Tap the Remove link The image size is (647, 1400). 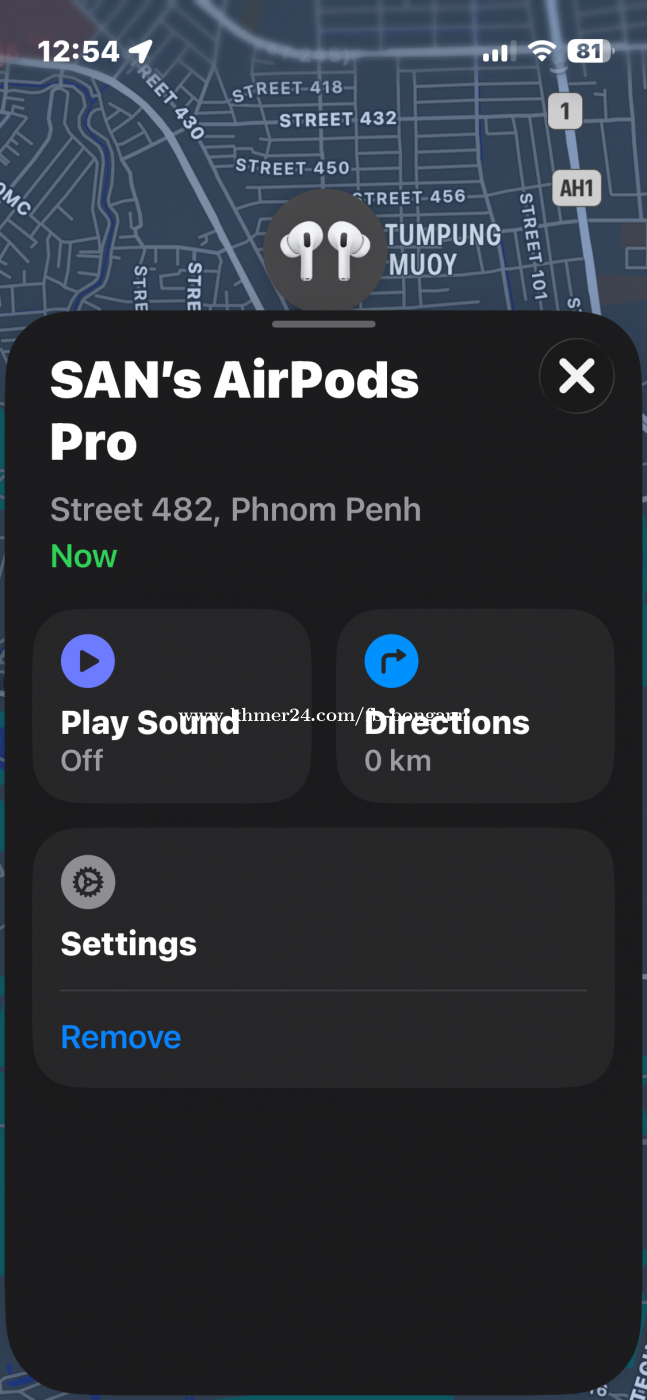[x=121, y=1037]
